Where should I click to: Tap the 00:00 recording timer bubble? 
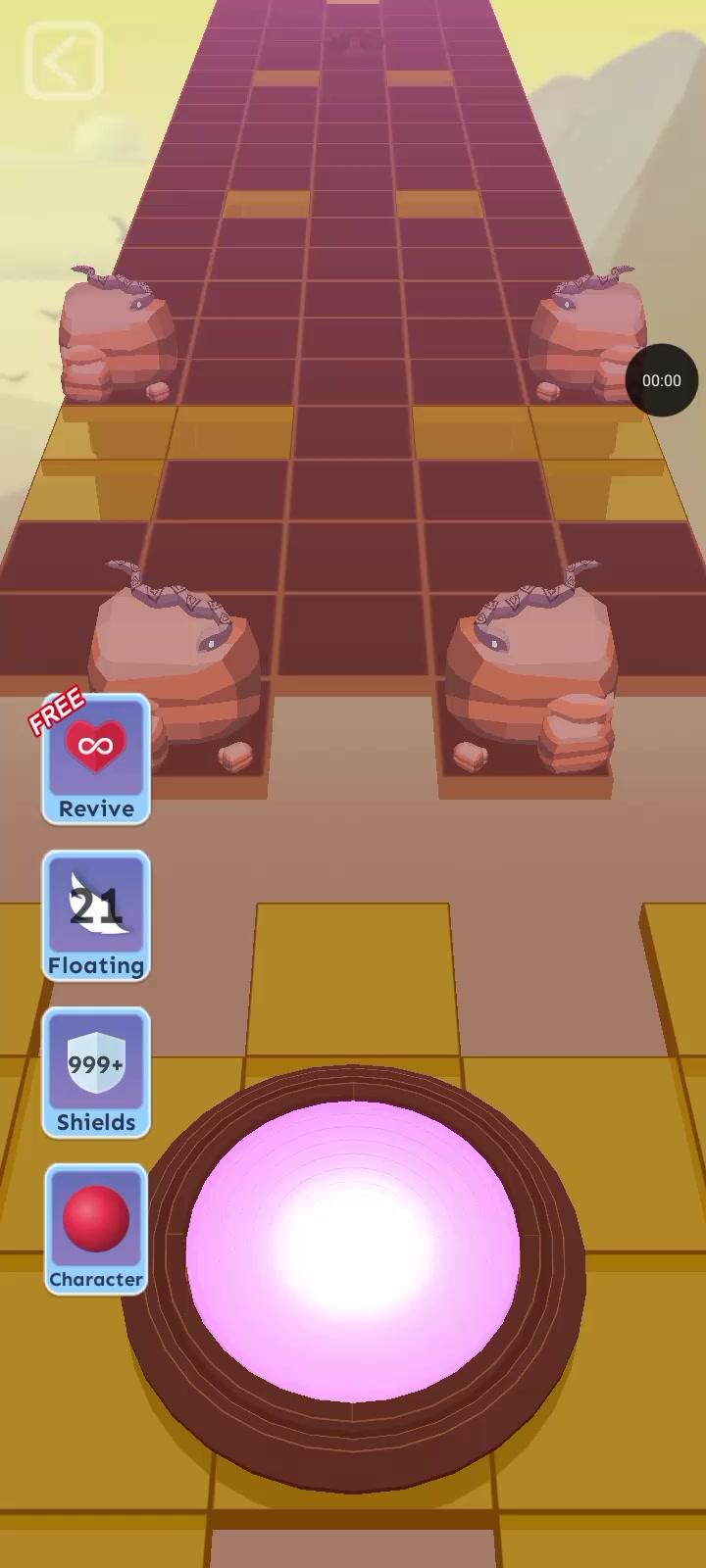[661, 380]
